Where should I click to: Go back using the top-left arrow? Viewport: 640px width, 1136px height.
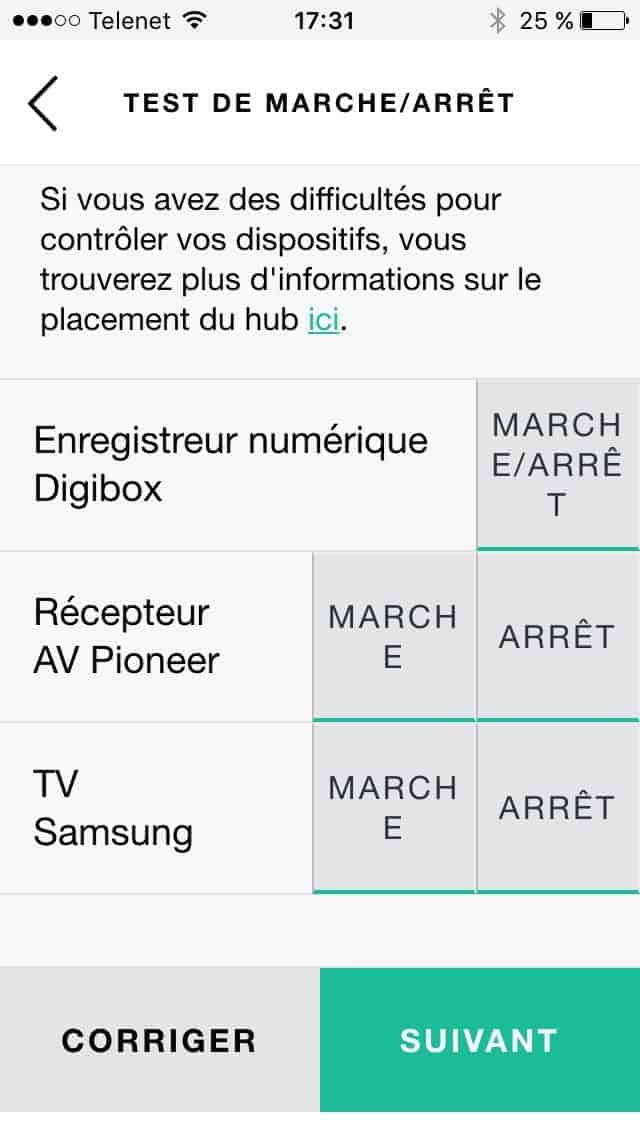[43, 103]
